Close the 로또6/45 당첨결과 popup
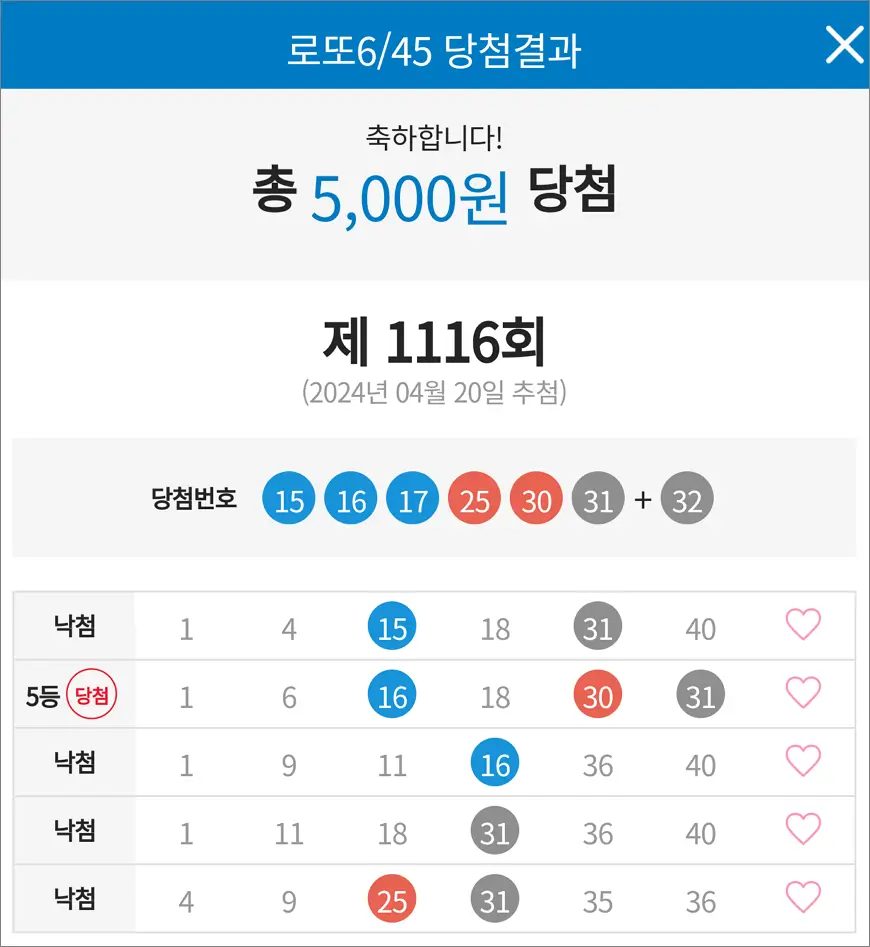This screenshot has width=870, height=947. click(x=843, y=46)
